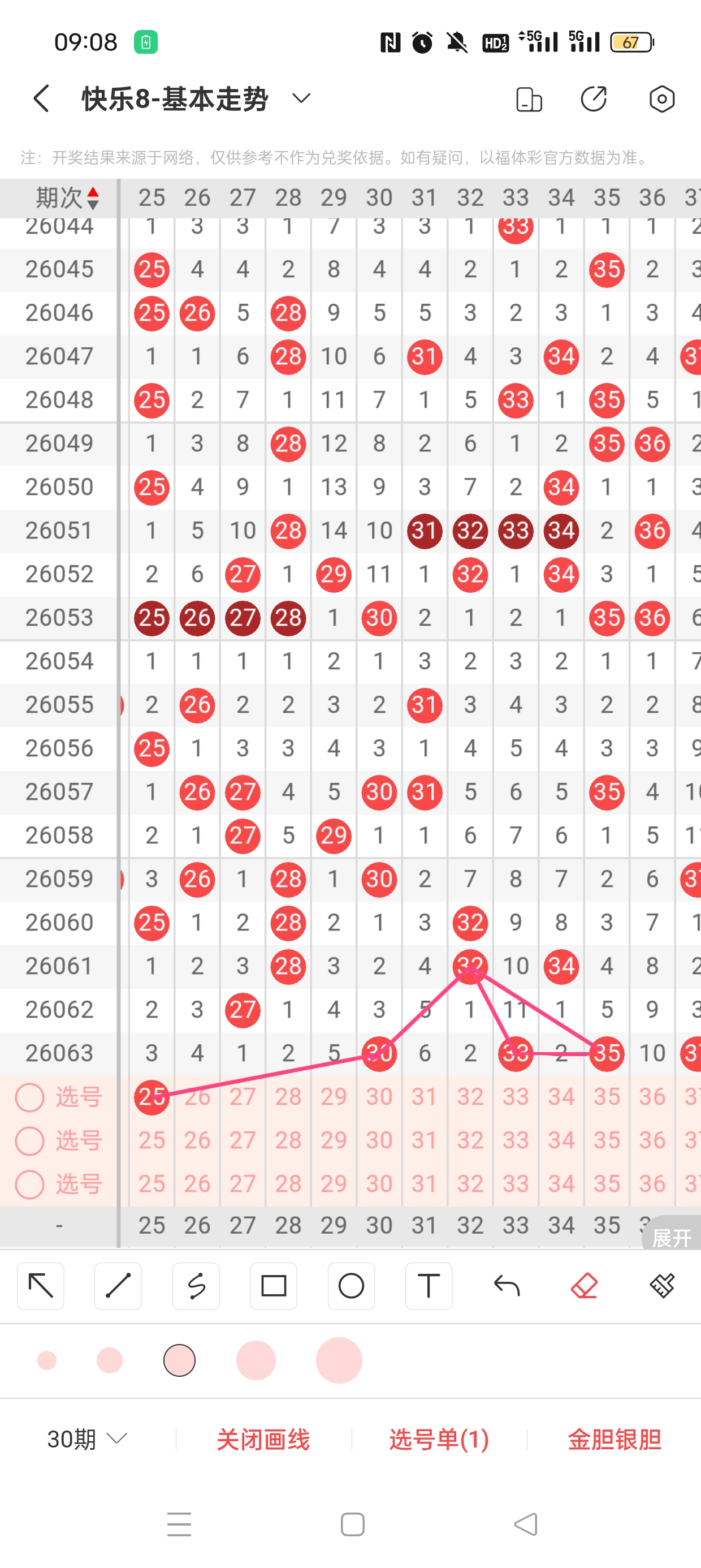
Task: Activate the eraser tool
Action: [x=584, y=1286]
